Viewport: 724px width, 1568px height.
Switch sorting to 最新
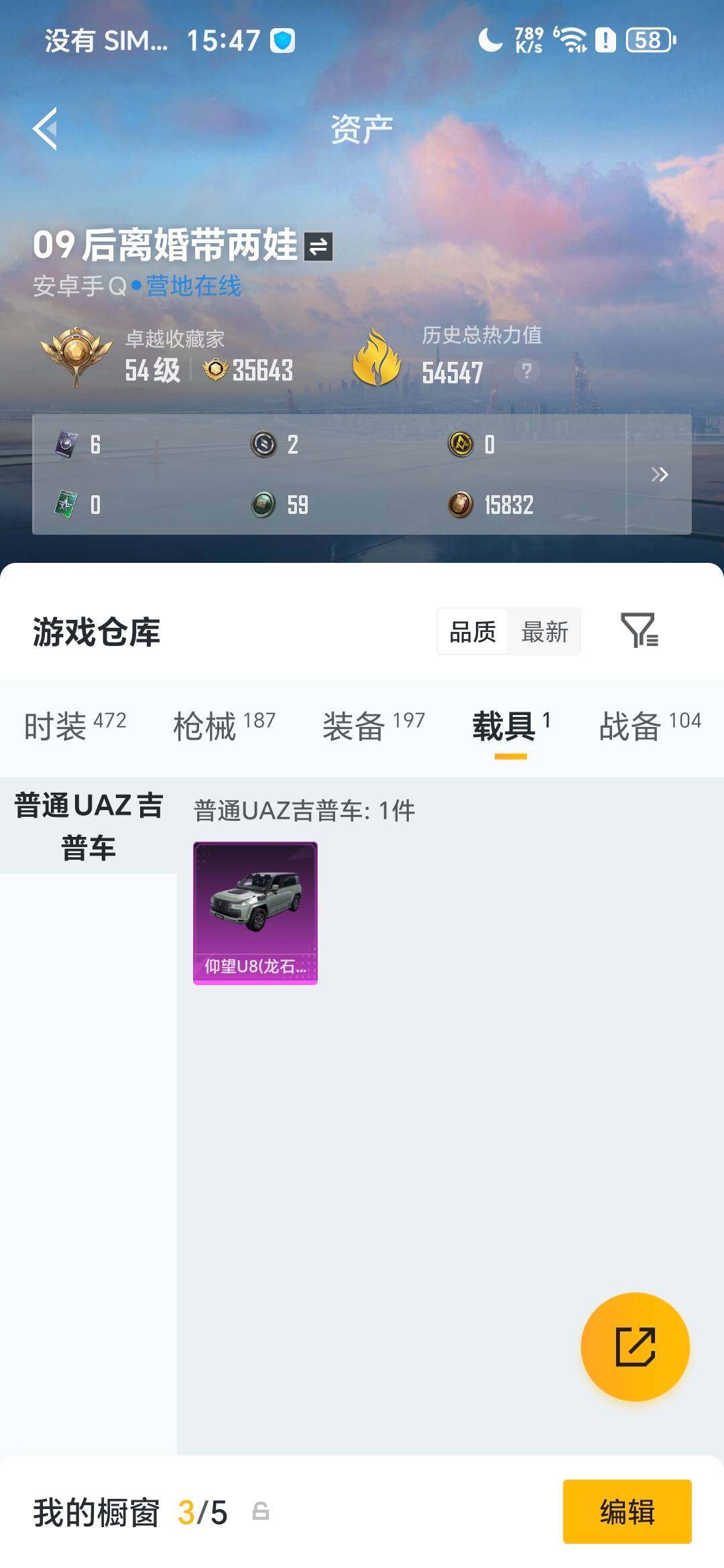pos(545,631)
